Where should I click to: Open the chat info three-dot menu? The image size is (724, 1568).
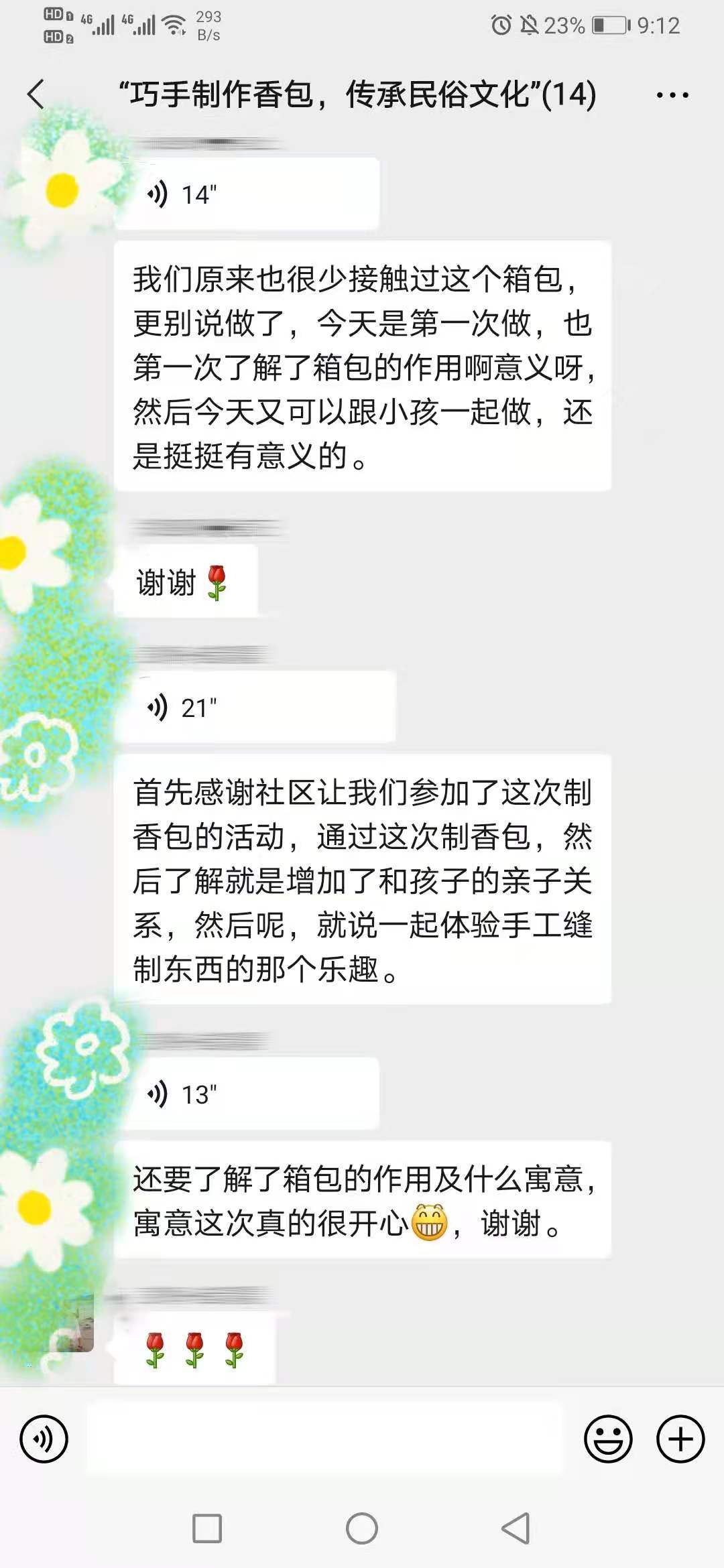pos(672,95)
